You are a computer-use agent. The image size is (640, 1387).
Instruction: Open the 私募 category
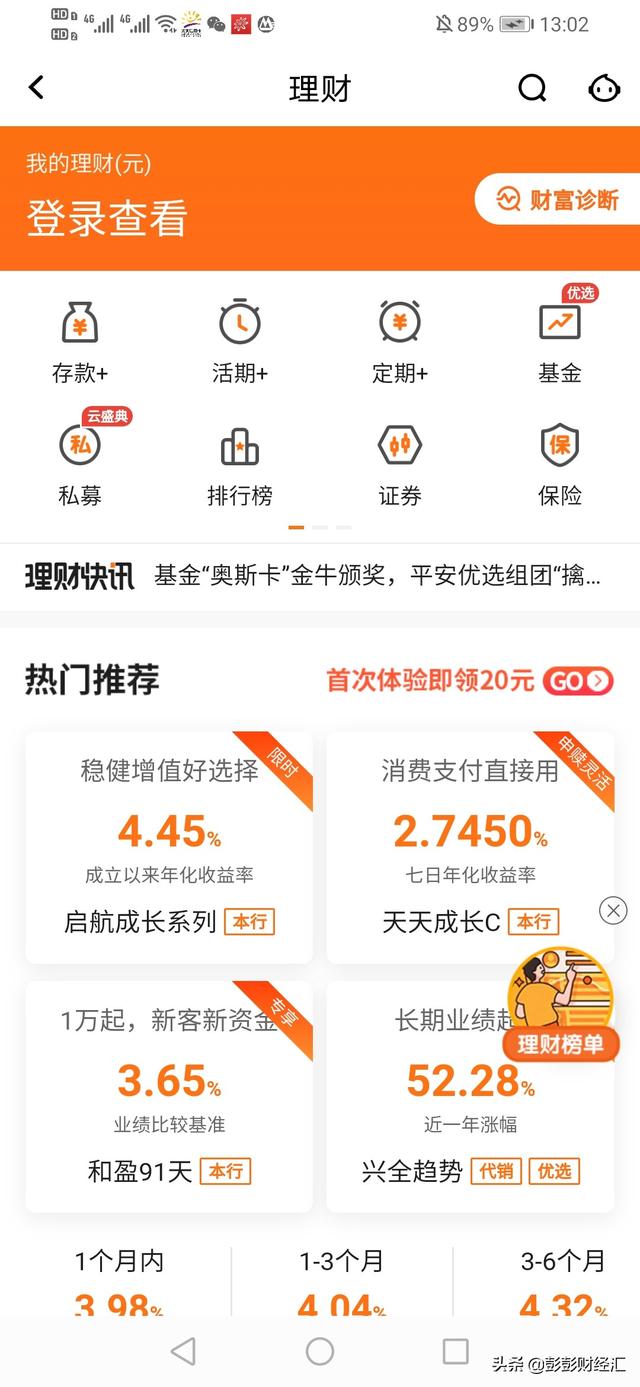pyautogui.click(x=80, y=462)
